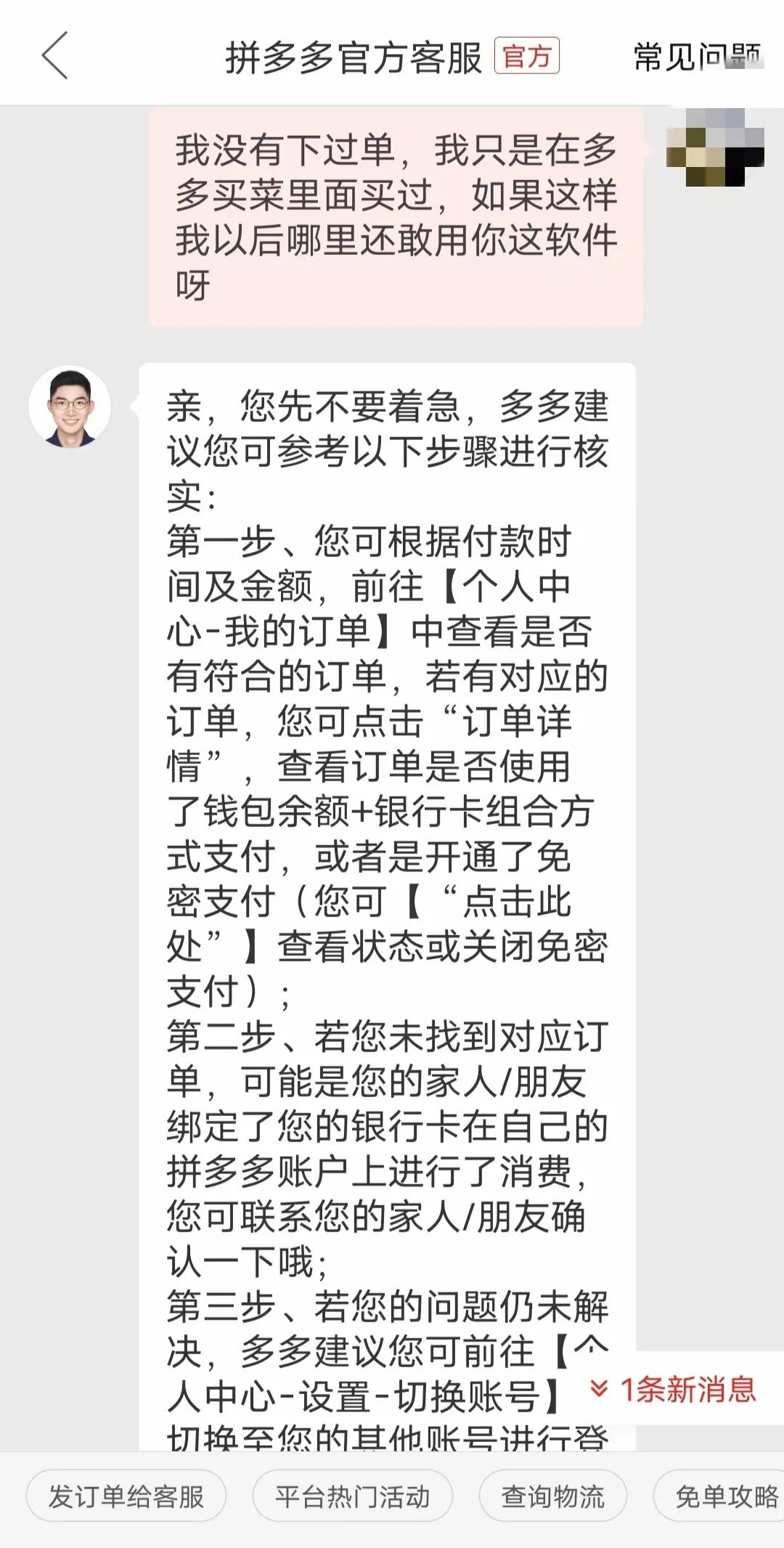Tap the customer service agent's avatar
This screenshot has height=1548, width=784.
point(70,405)
